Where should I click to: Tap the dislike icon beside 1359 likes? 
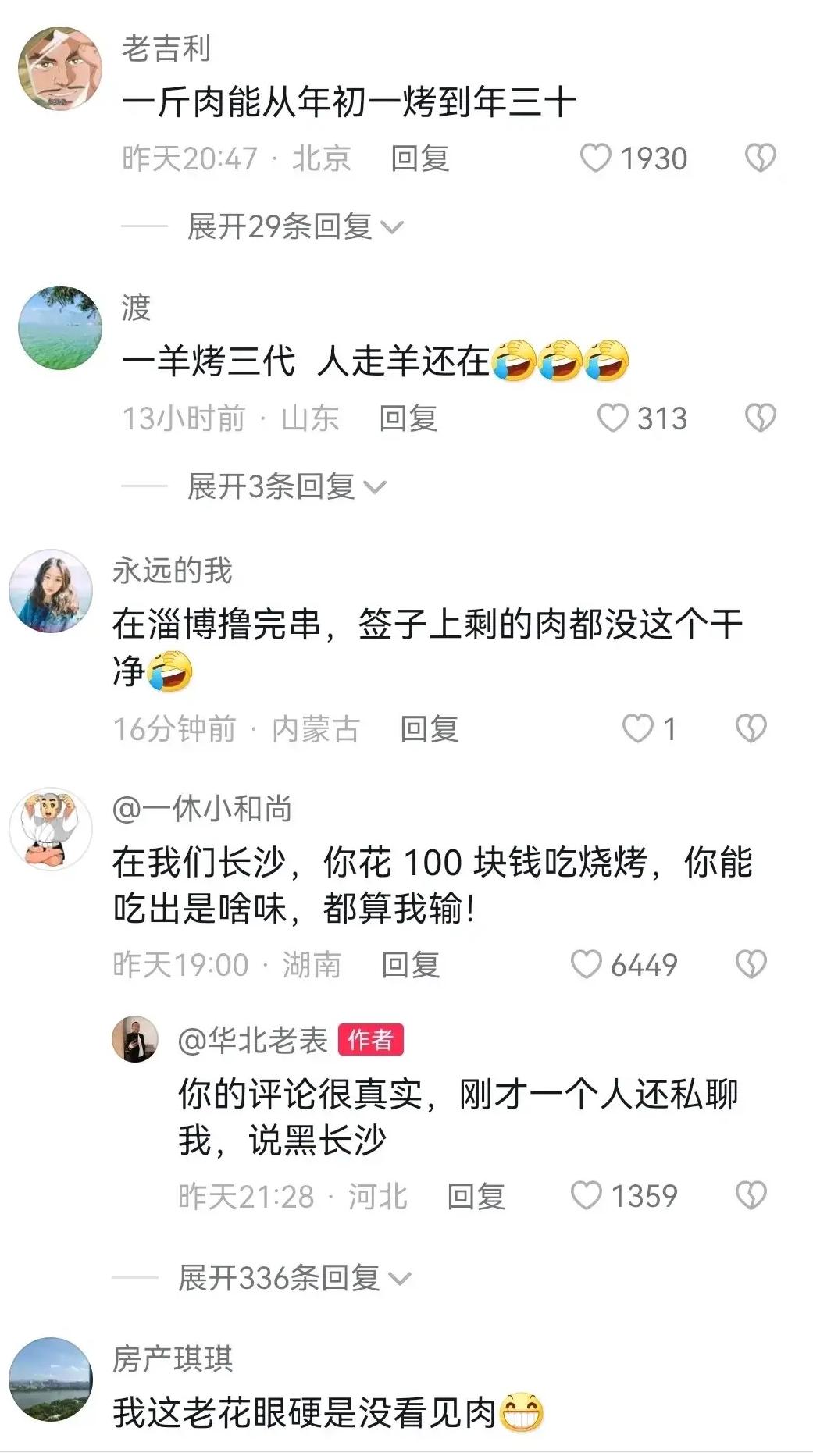point(751,1193)
